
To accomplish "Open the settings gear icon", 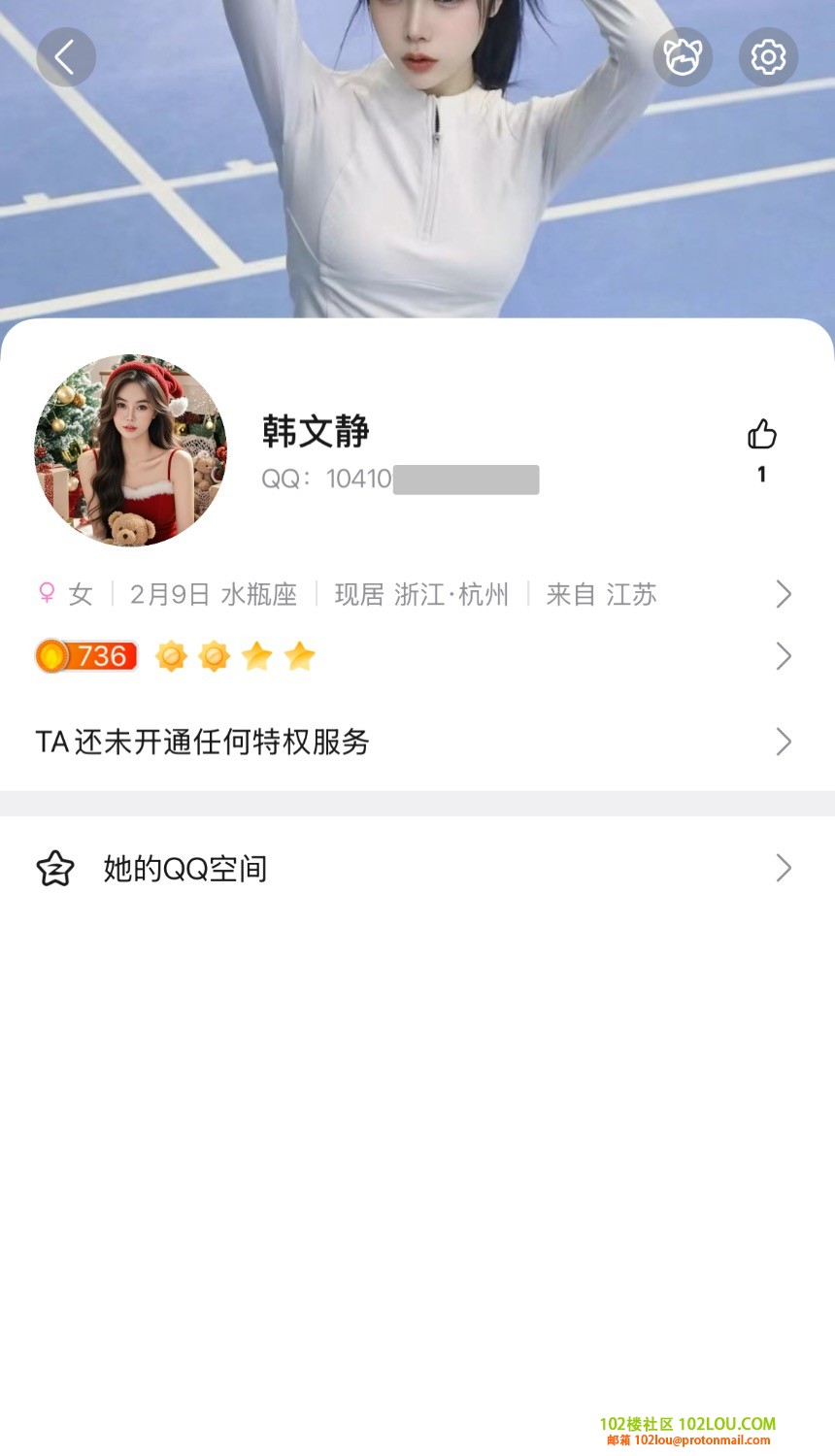I will 768,57.
